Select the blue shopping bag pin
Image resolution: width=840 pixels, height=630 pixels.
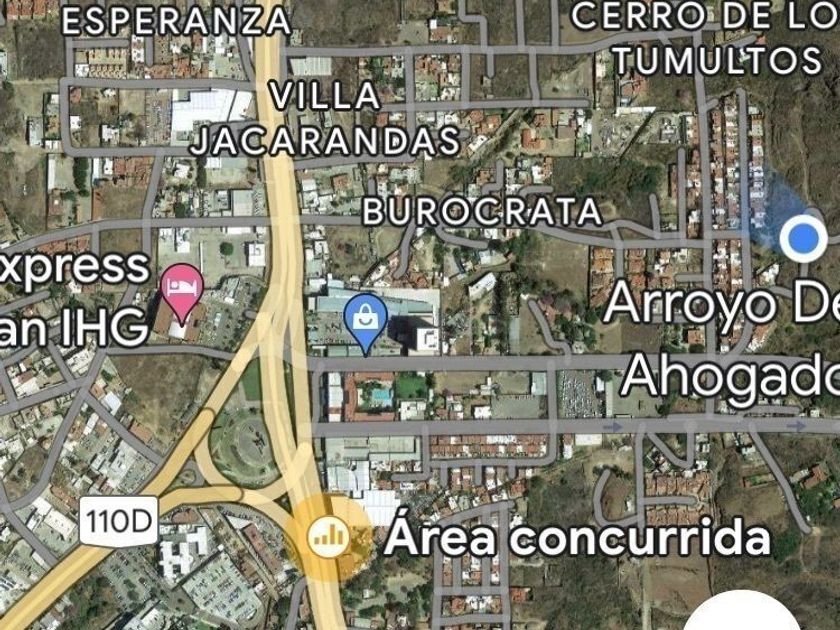pyautogui.click(x=366, y=322)
